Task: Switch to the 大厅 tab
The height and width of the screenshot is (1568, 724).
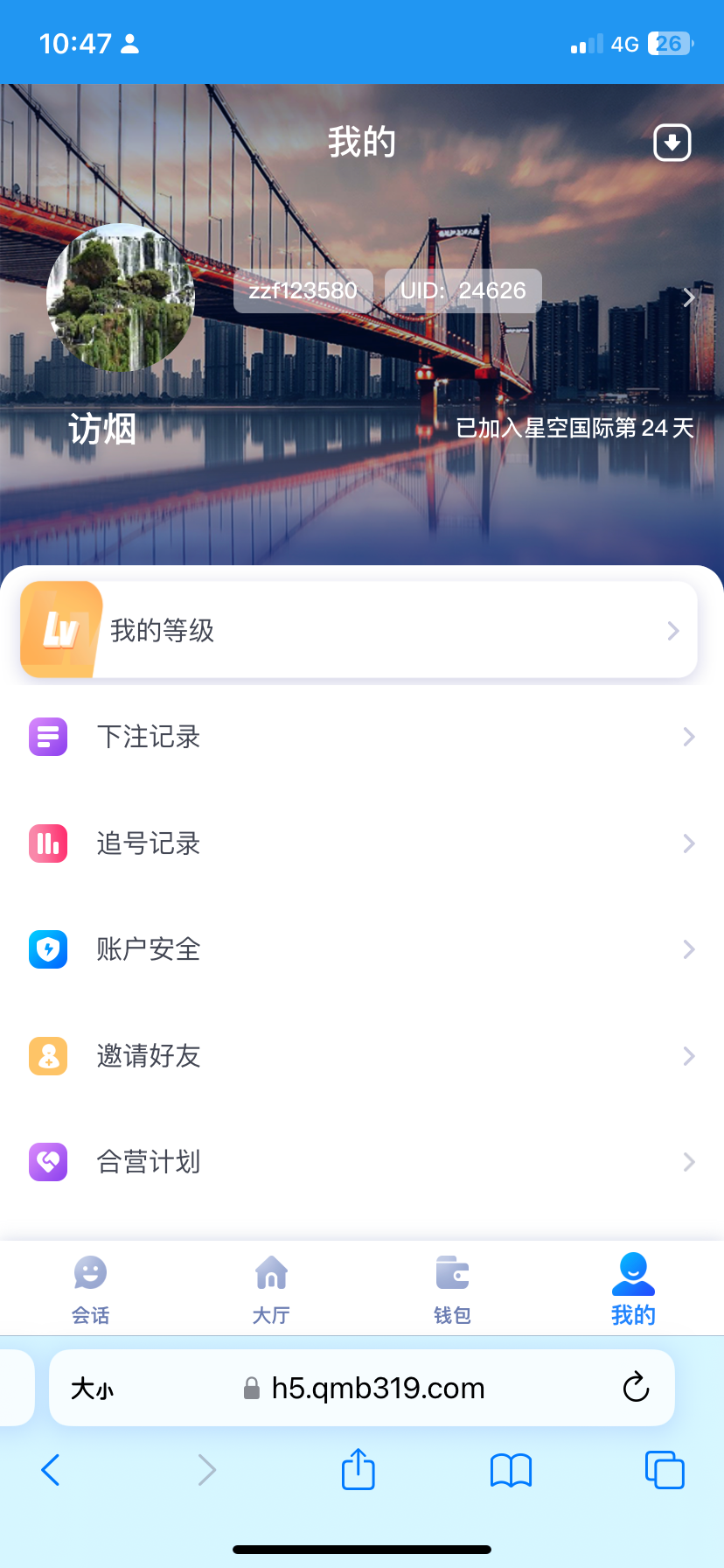Action: 271,1289
